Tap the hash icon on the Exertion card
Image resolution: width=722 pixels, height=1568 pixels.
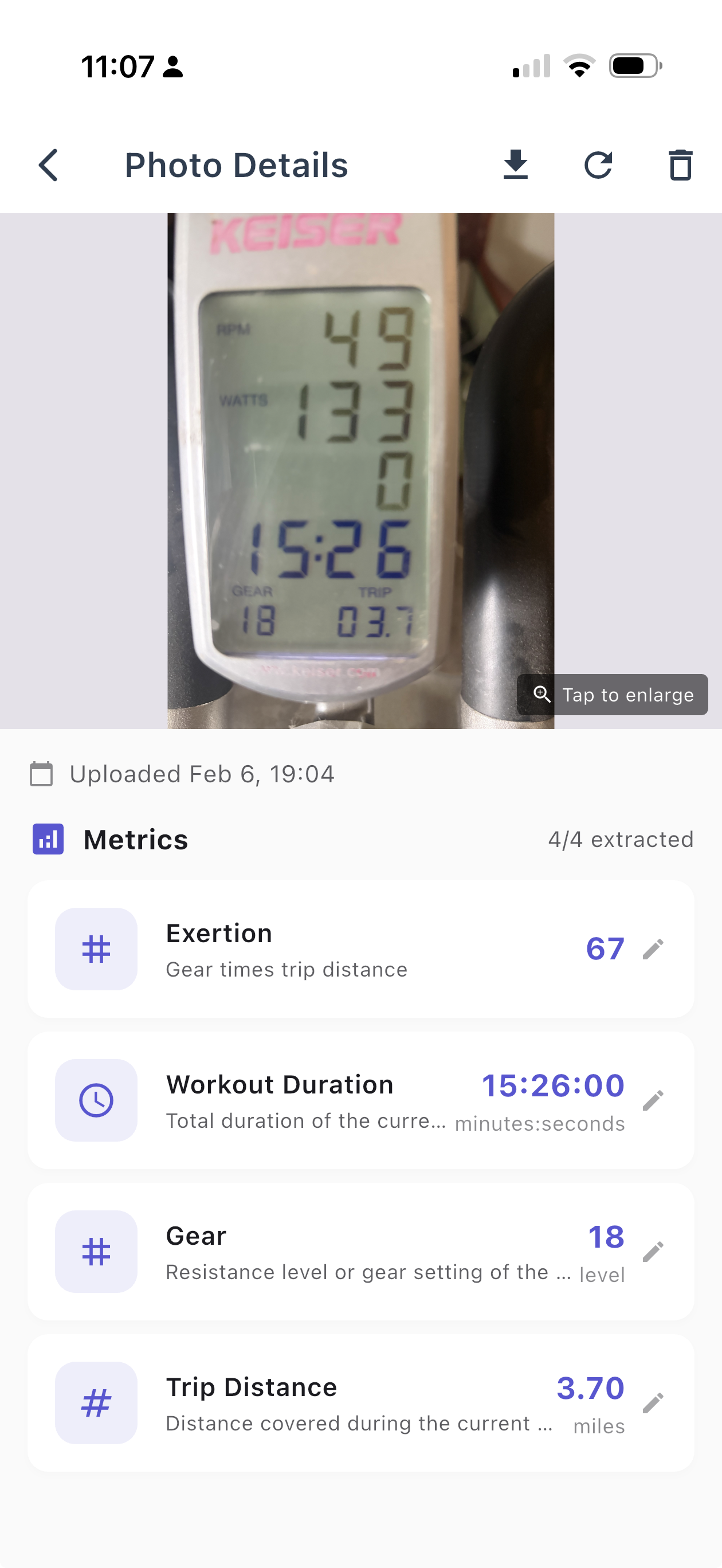point(96,948)
